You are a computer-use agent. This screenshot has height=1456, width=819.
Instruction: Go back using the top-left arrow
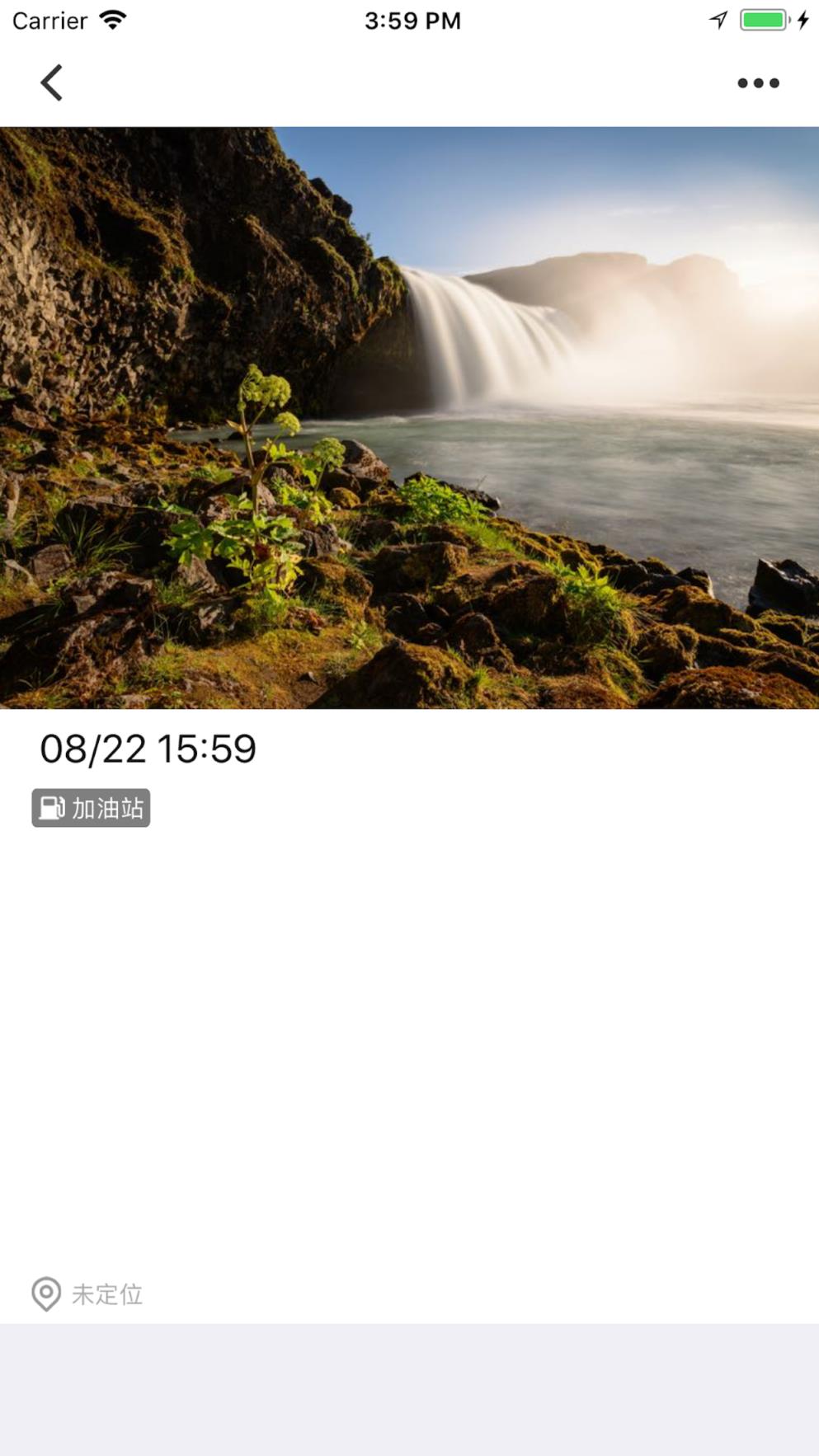[52, 82]
